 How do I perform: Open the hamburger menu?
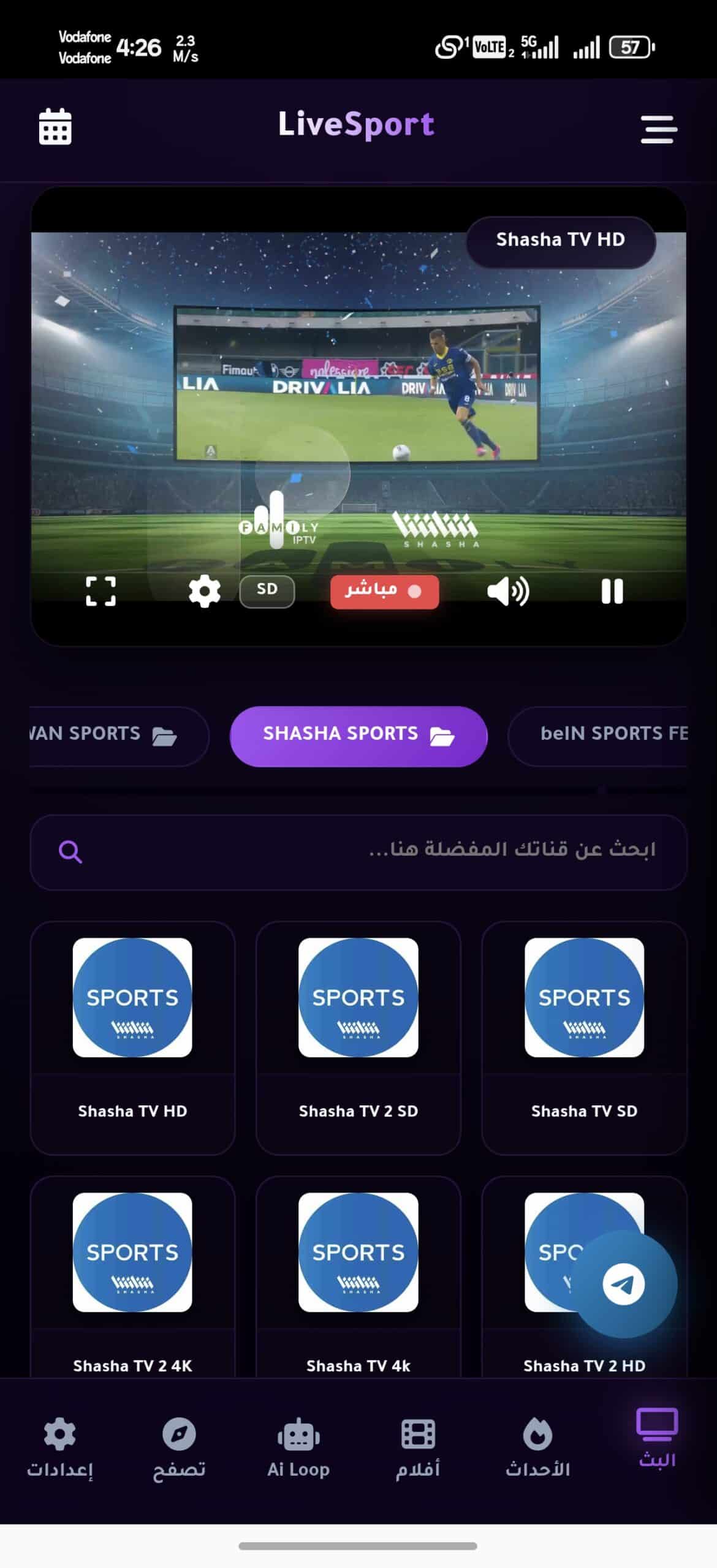tap(659, 130)
